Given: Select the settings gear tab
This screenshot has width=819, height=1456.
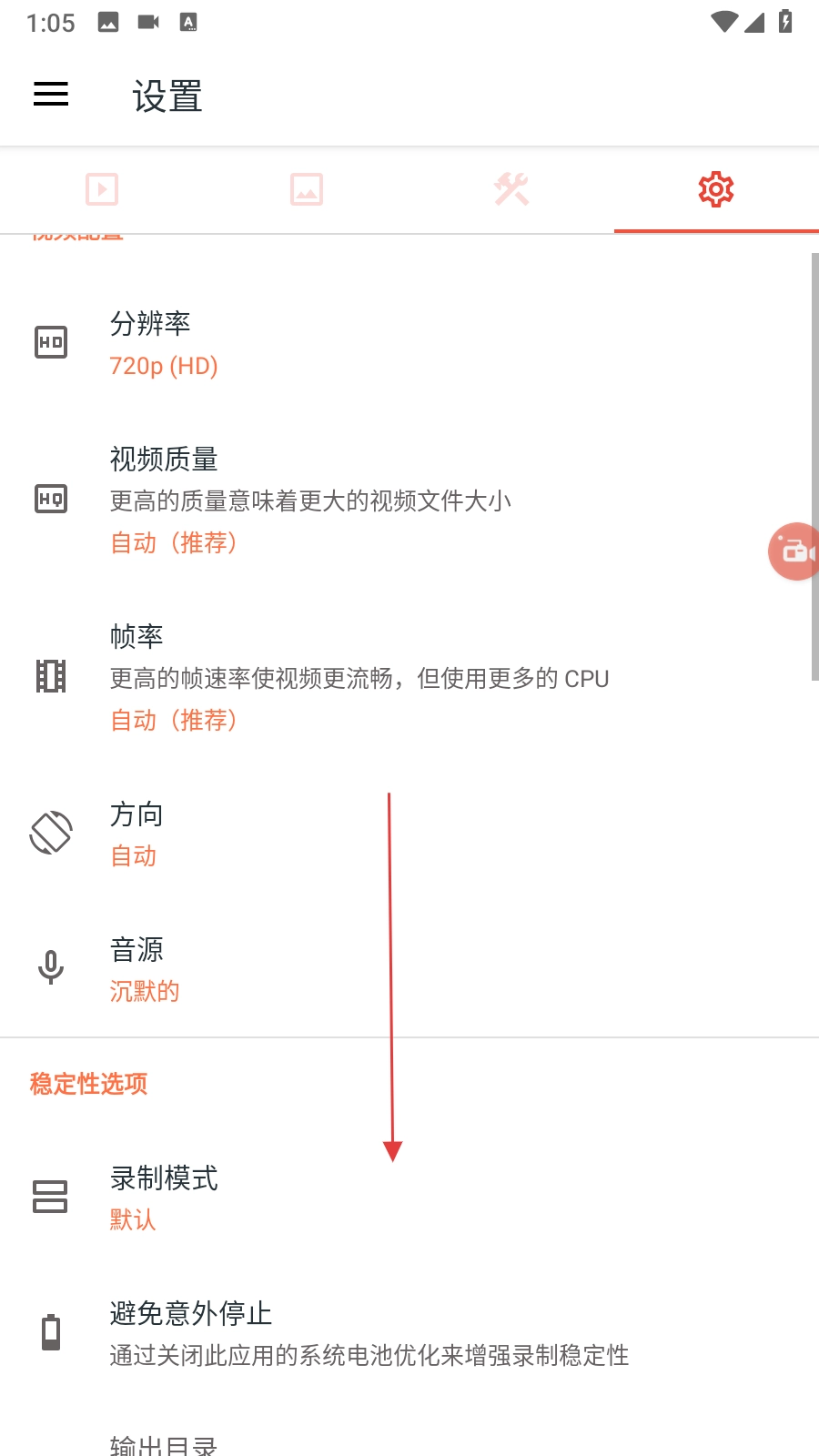Looking at the screenshot, I should pyautogui.click(x=716, y=189).
